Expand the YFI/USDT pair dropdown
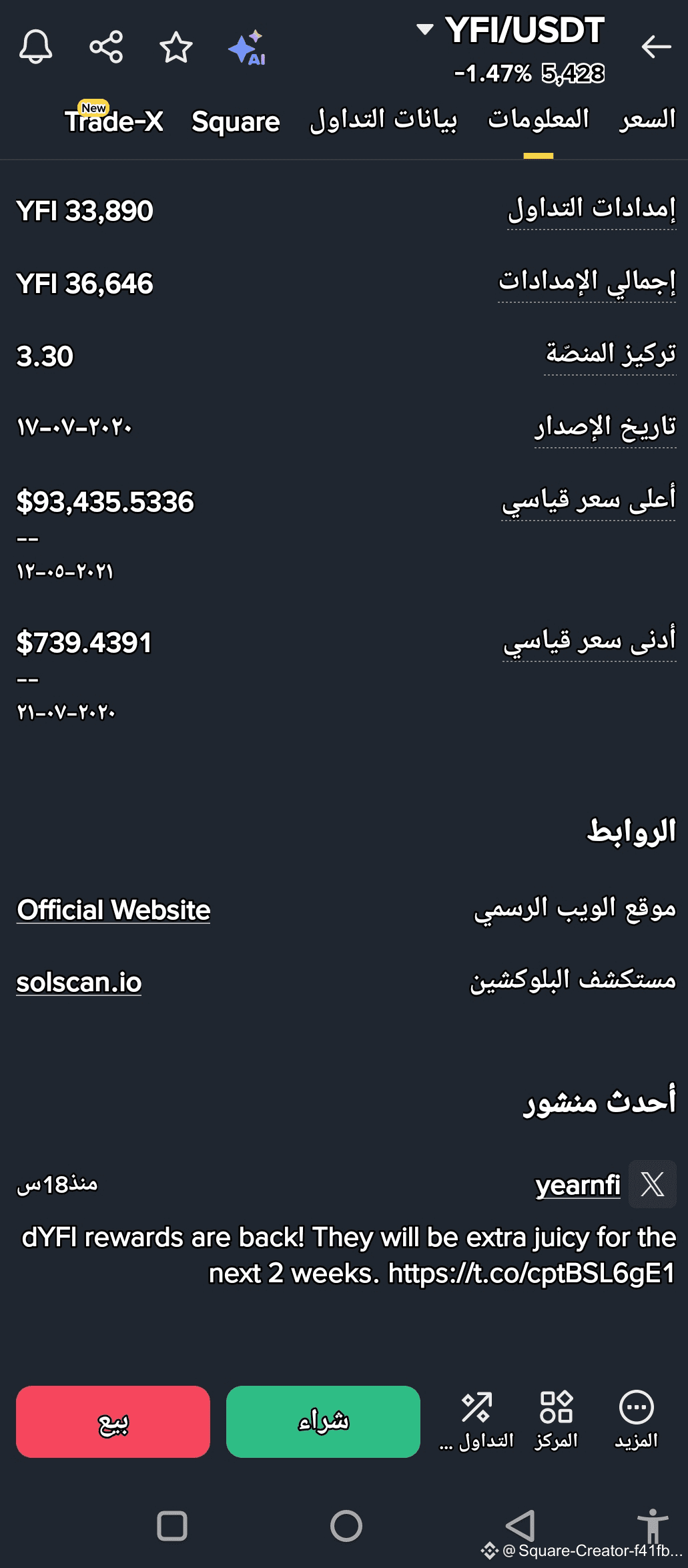This screenshot has width=688, height=1568. click(425, 29)
